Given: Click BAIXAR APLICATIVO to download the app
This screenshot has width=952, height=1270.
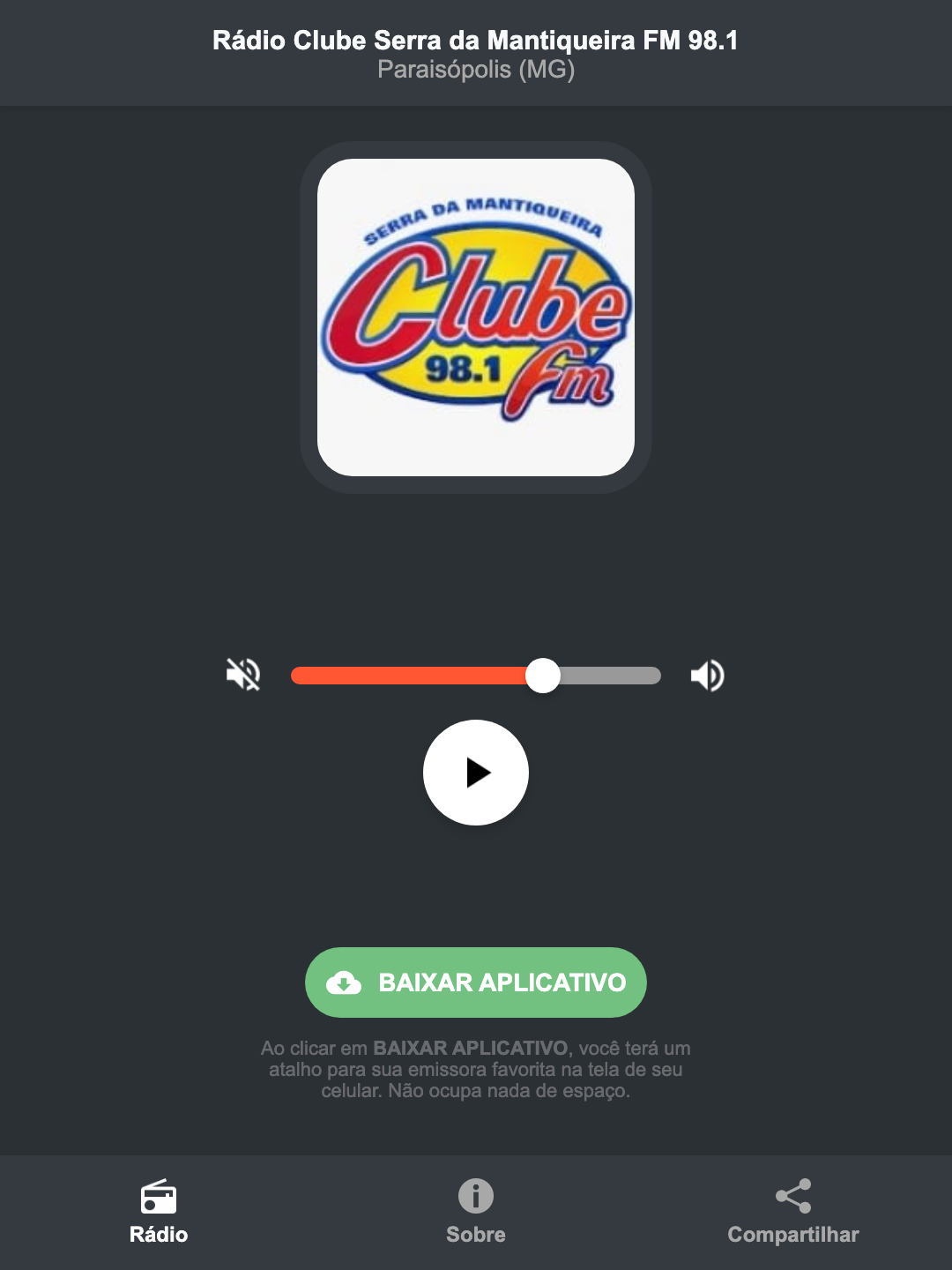Looking at the screenshot, I should point(475,982).
